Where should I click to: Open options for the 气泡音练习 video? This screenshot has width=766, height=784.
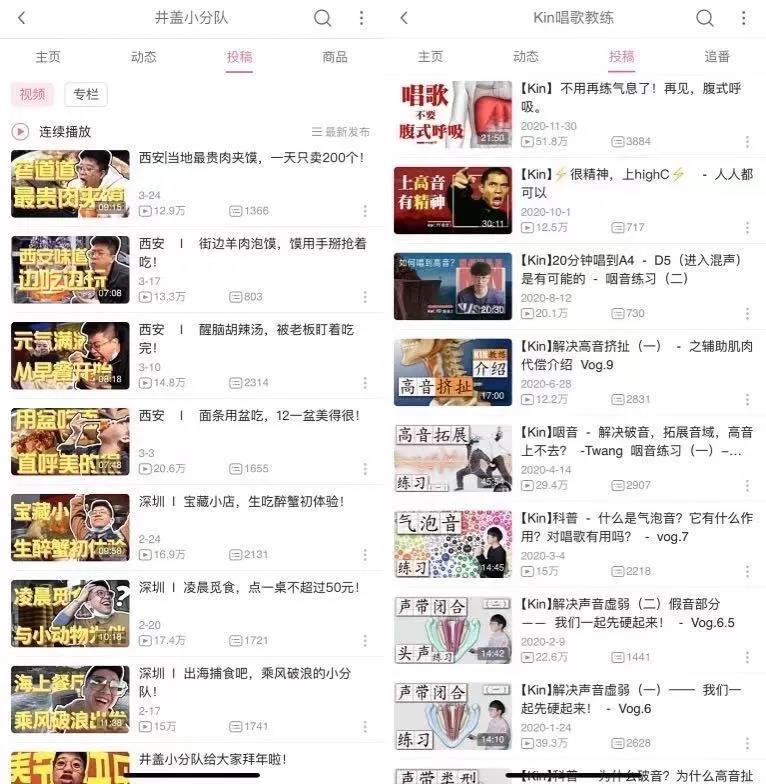click(x=749, y=570)
